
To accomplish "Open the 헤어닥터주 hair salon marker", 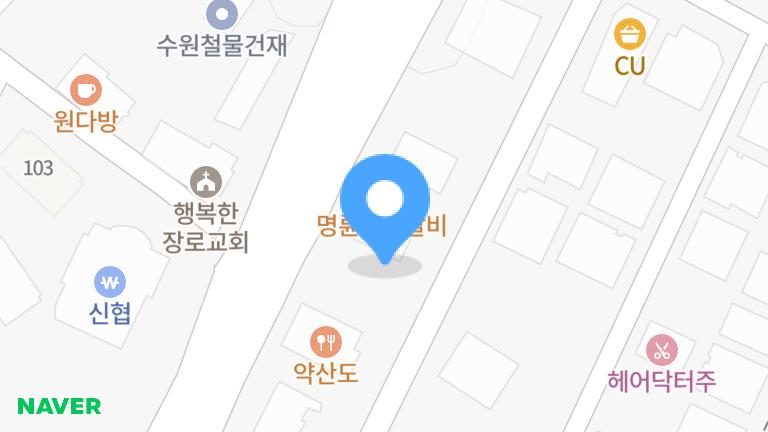I will (x=661, y=350).
